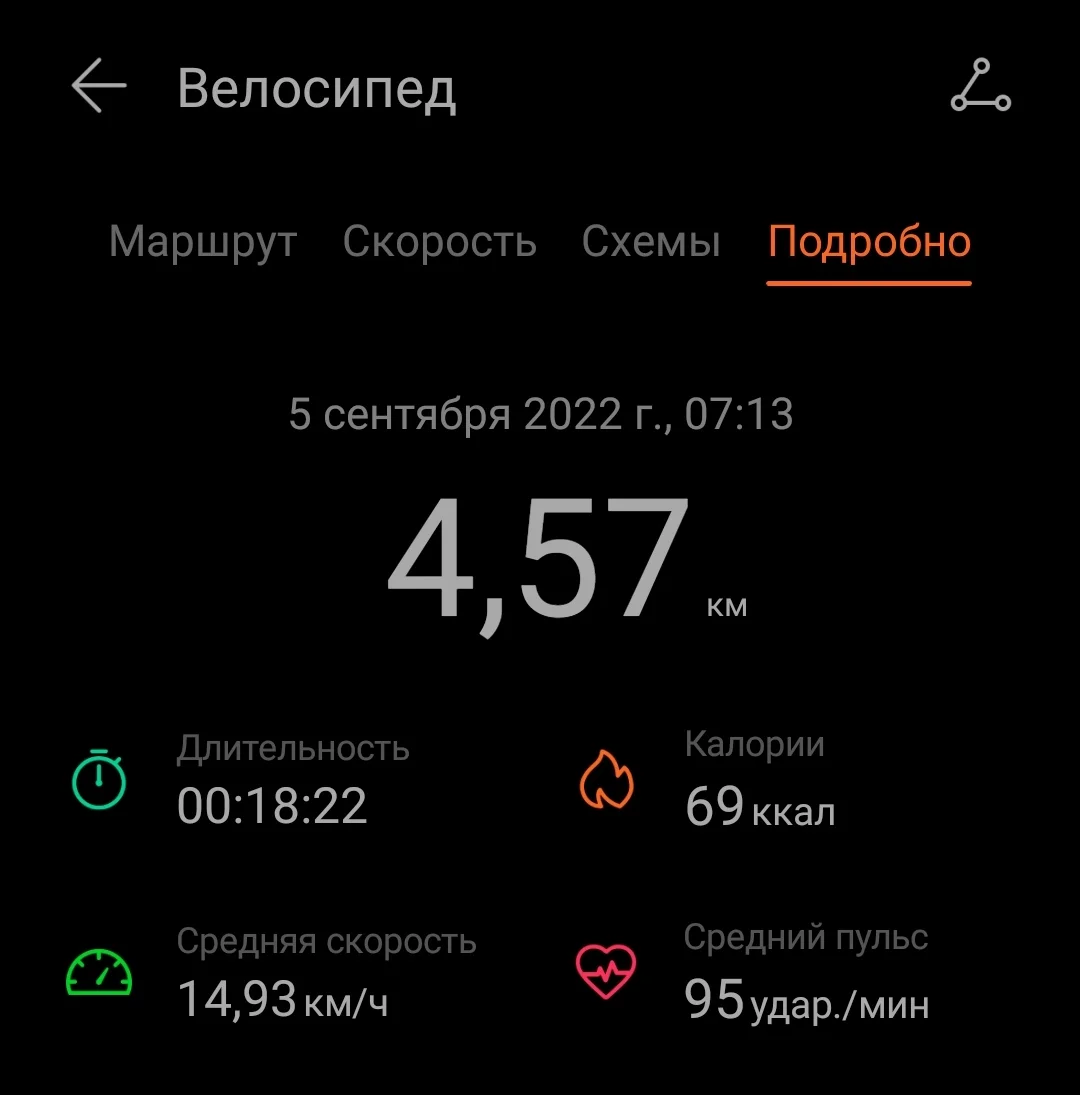The width and height of the screenshot is (1080, 1095).
Task: Open the Скорость tab
Action: tap(439, 242)
